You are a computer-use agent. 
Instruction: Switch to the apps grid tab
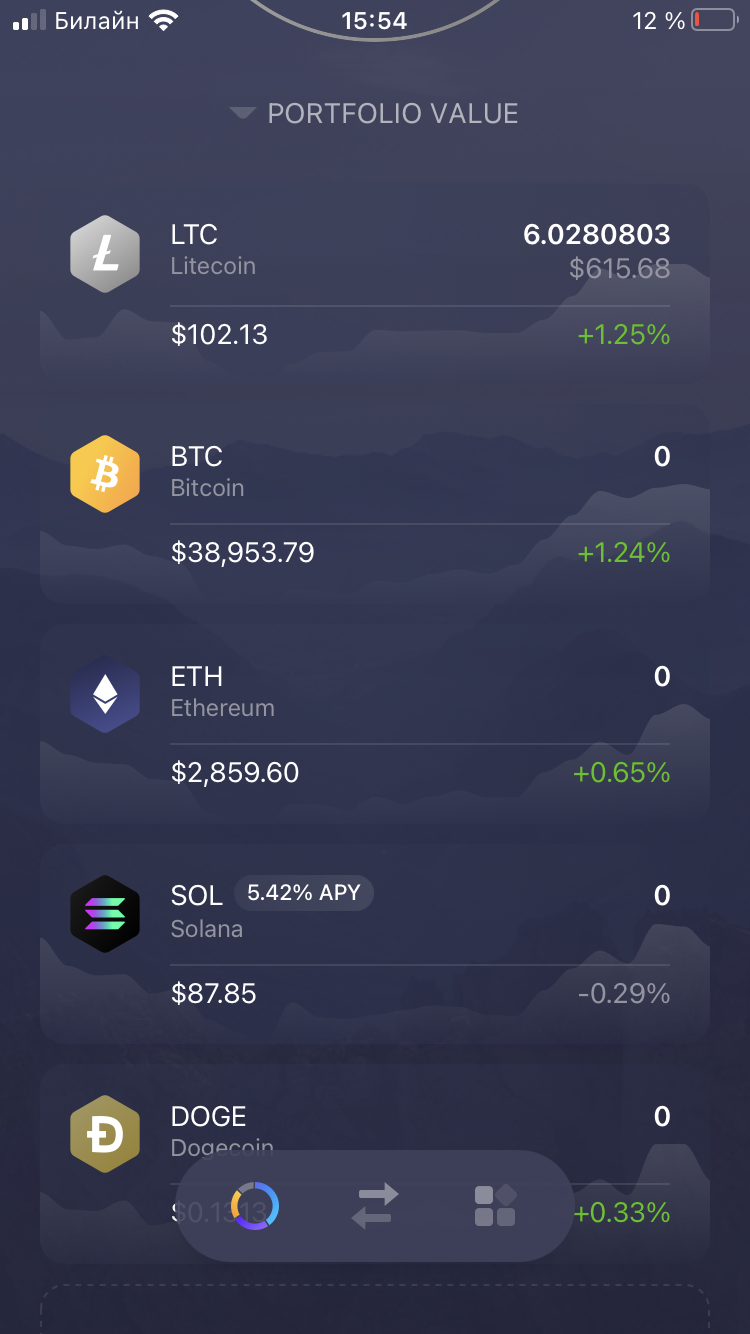click(495, 1206)
